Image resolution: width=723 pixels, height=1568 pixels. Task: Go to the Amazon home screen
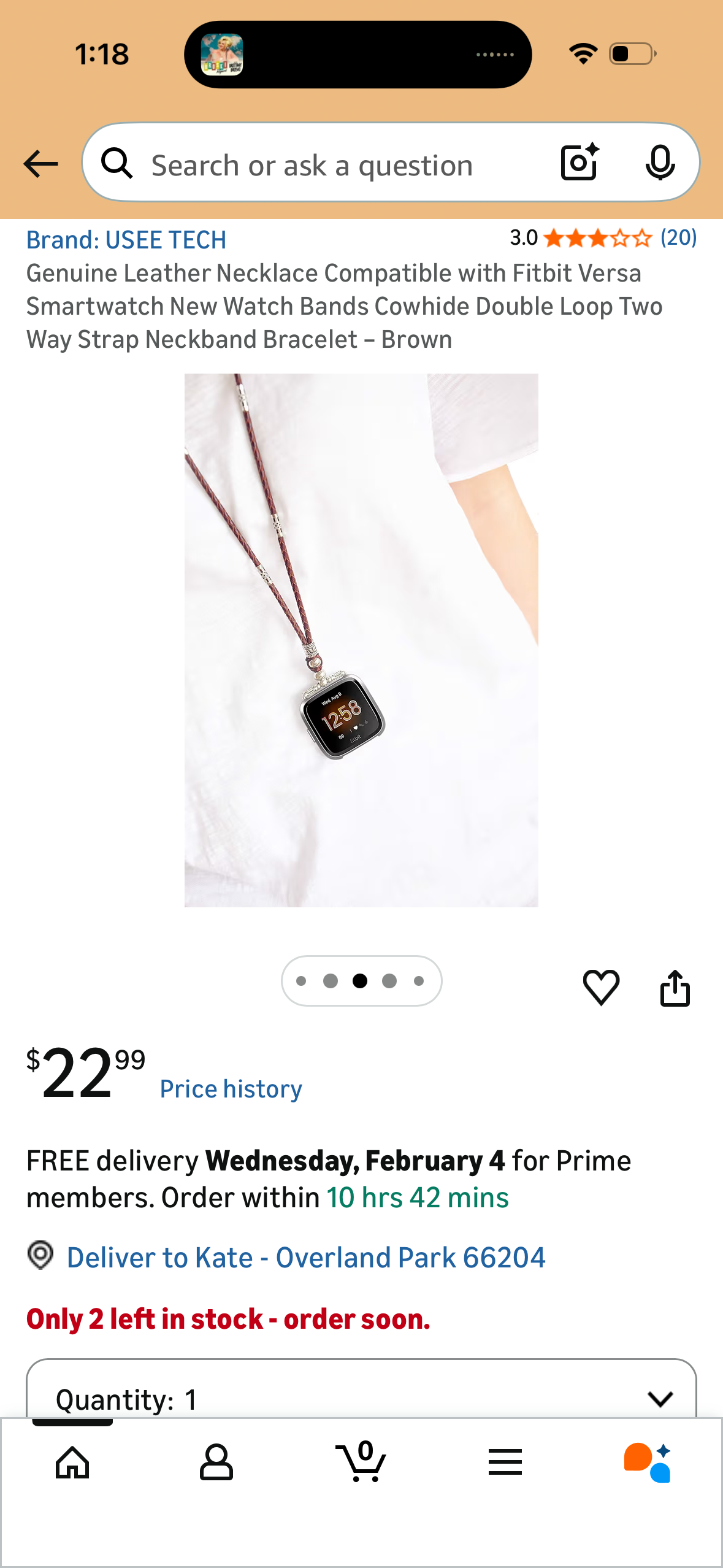pyautogui.click(x=72, y=1464)
